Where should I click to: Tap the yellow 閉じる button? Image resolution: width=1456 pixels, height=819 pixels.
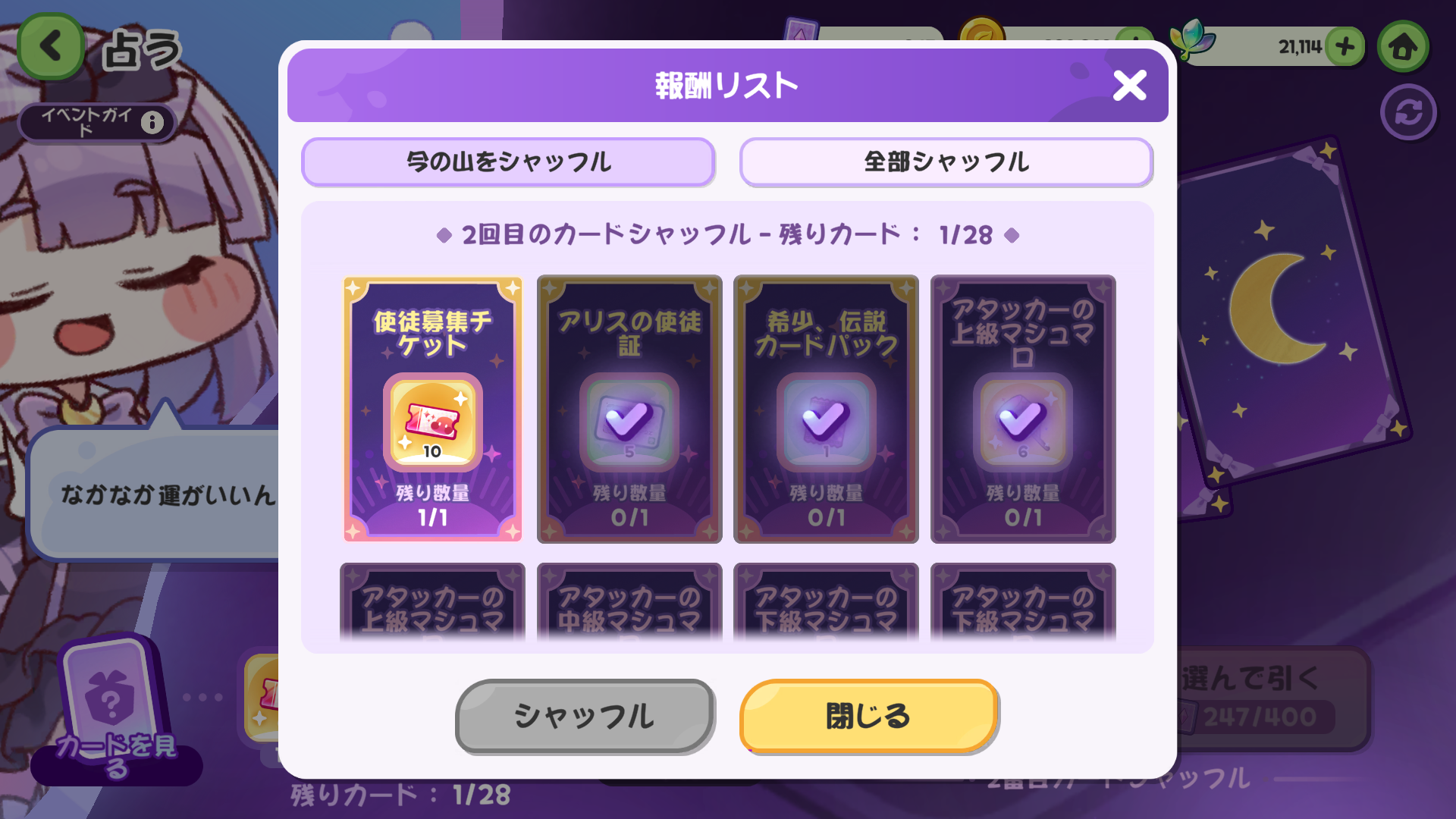[869, 716]
